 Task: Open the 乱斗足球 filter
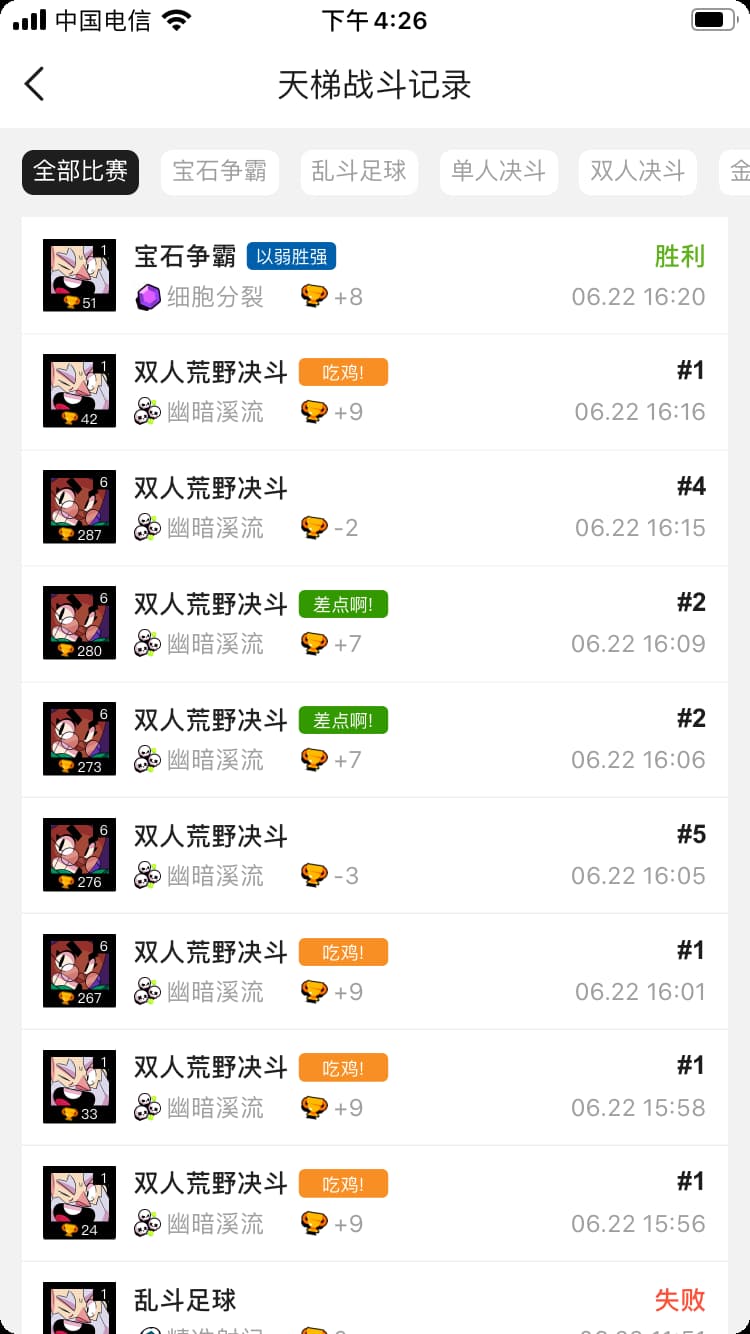tap(359, 171)
